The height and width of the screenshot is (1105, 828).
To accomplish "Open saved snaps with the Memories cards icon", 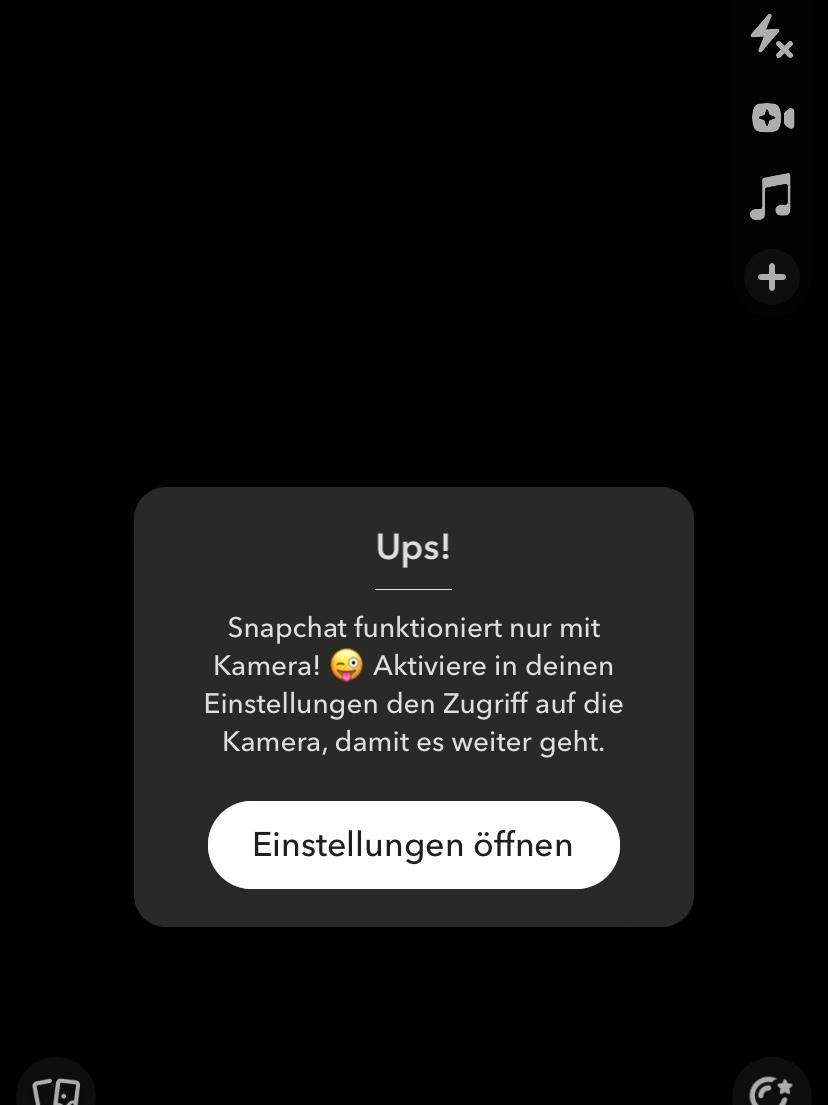I will tap(56, 1090).
